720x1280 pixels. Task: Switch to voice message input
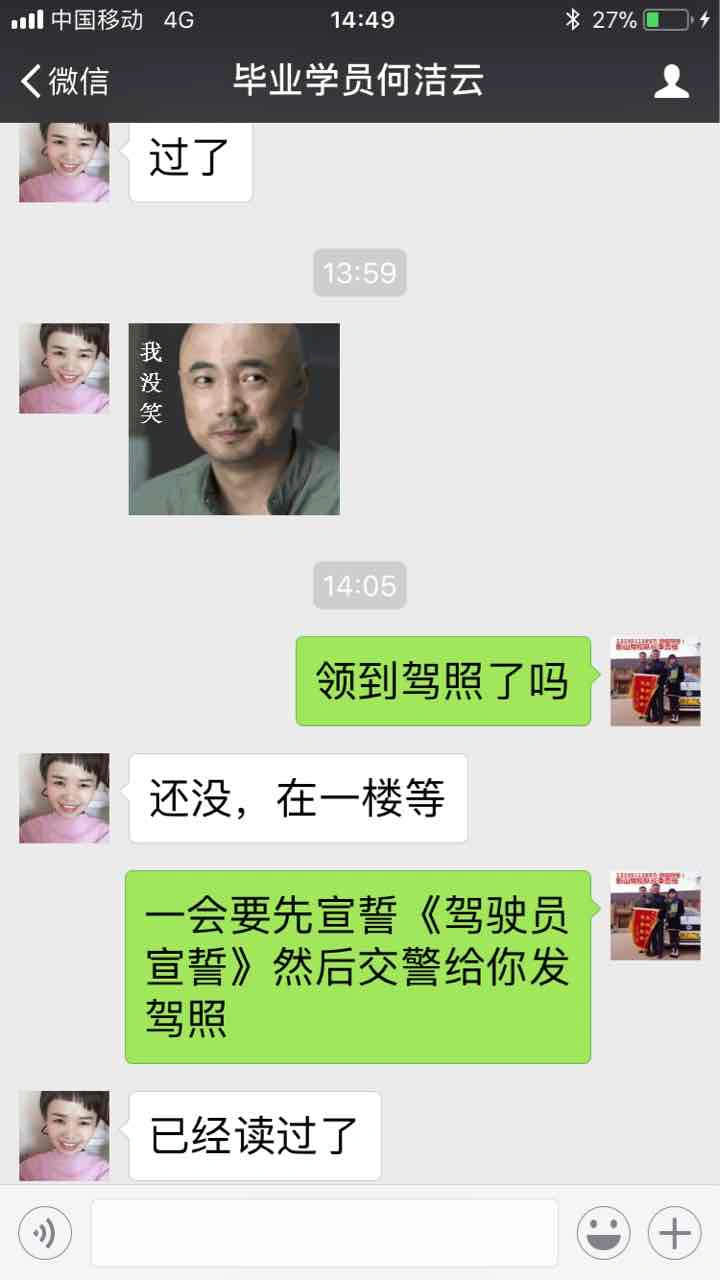pos(45,1232)
